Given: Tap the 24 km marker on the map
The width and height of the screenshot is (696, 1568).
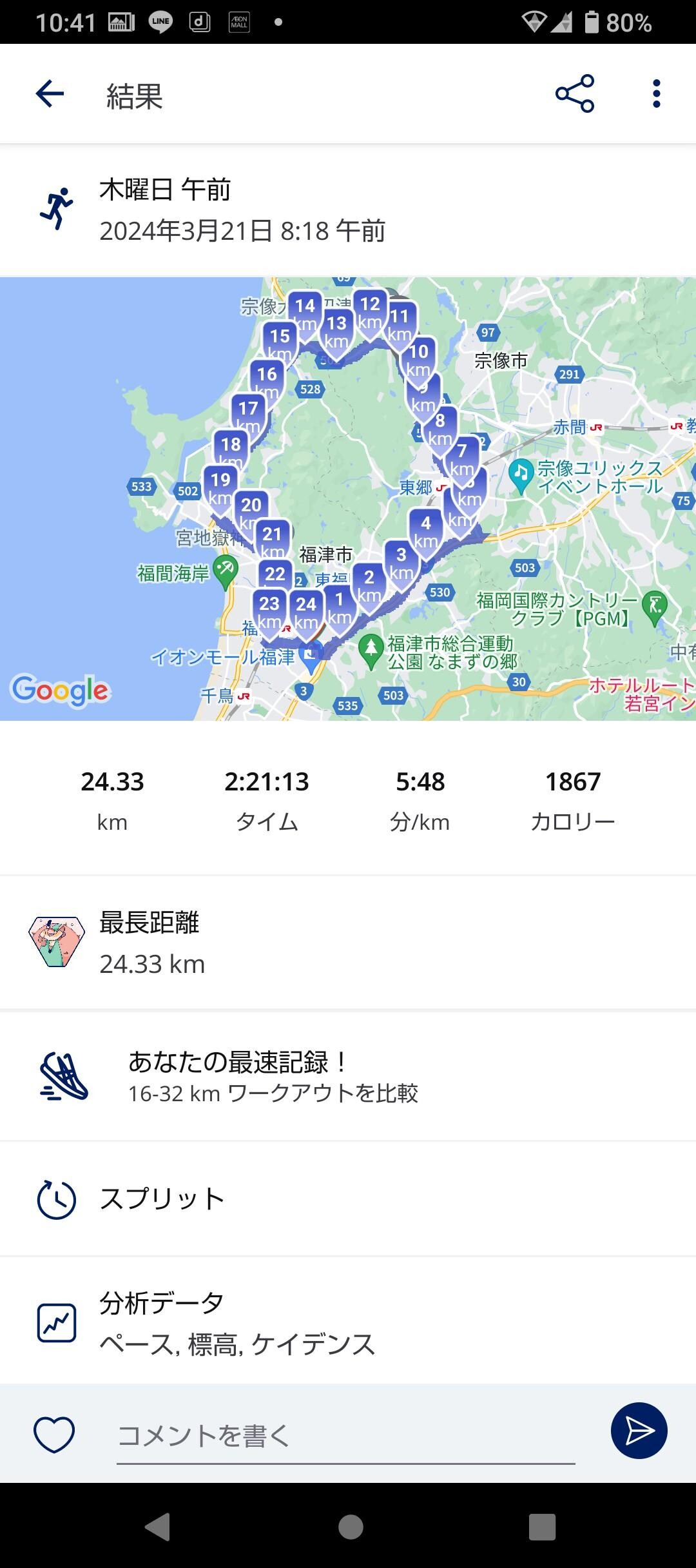Looking at the screenshot, I should (x=305, y=609).
